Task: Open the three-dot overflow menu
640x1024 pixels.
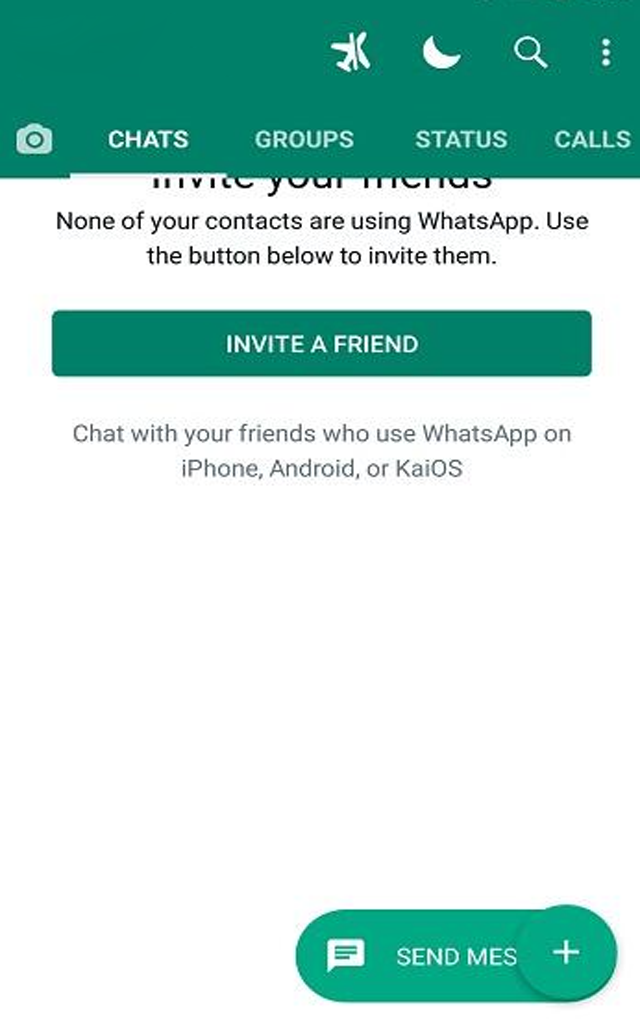Action: coord(606,52)
